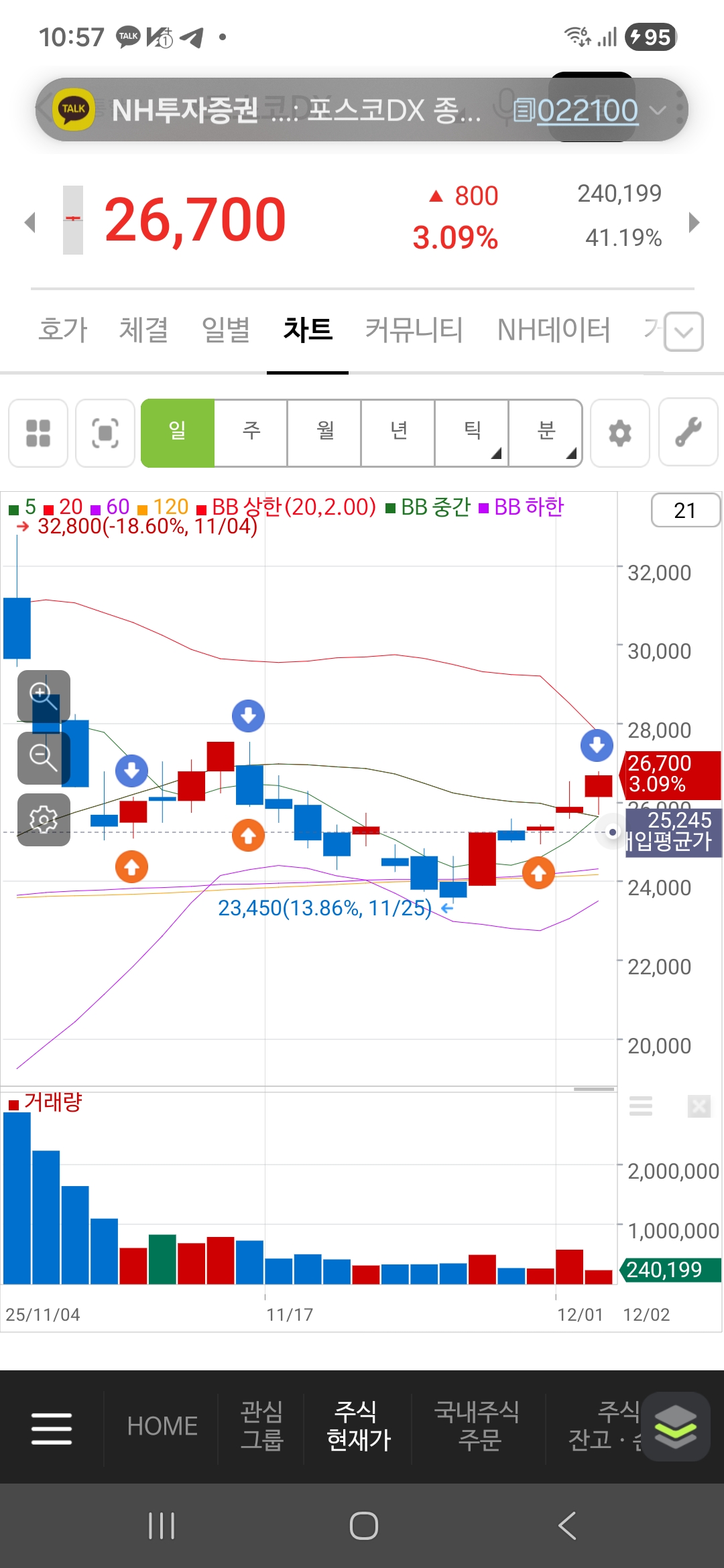The image size is (724, 1568).
Task: Open the 커뮤니티 tab
Action: coord(414,330)
